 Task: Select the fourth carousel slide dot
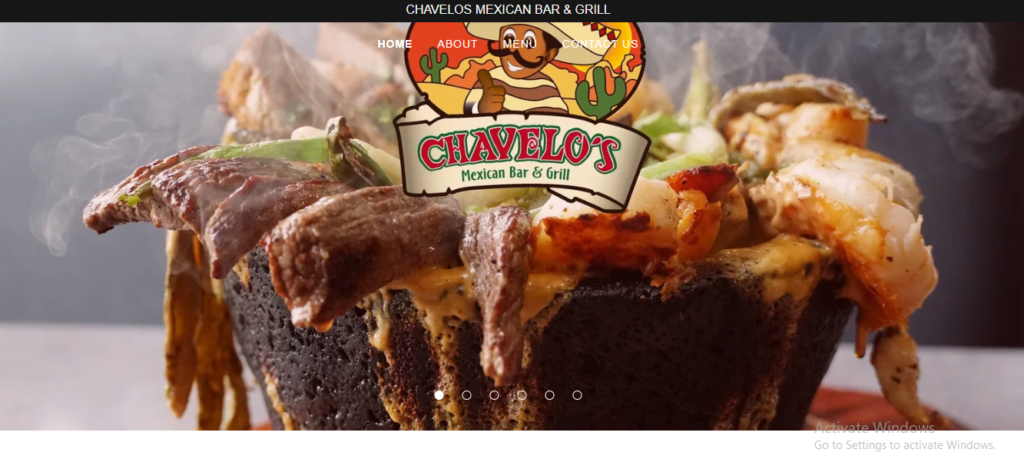pos(521,395)
